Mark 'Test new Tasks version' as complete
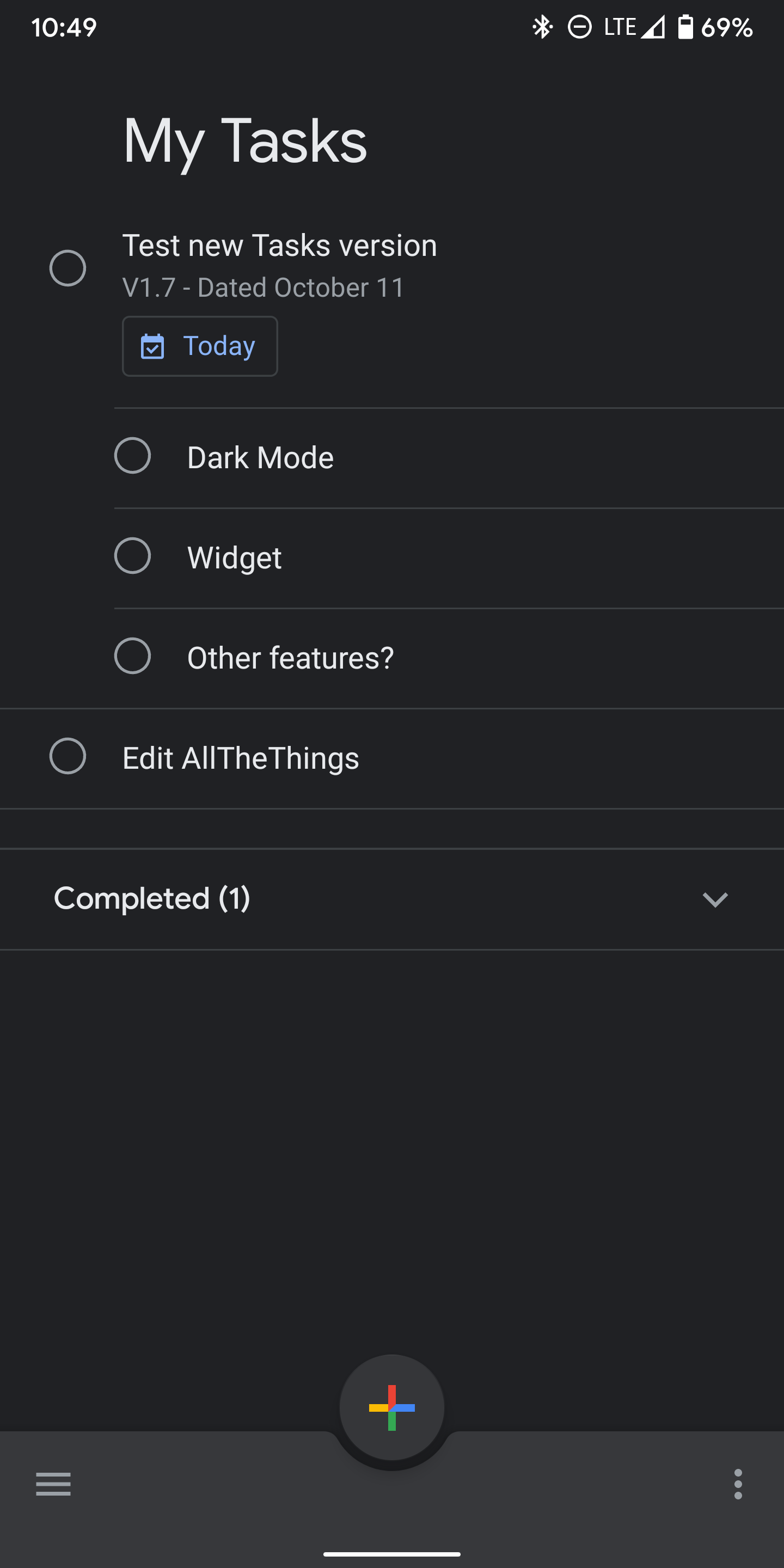 [x=68, y=267]
